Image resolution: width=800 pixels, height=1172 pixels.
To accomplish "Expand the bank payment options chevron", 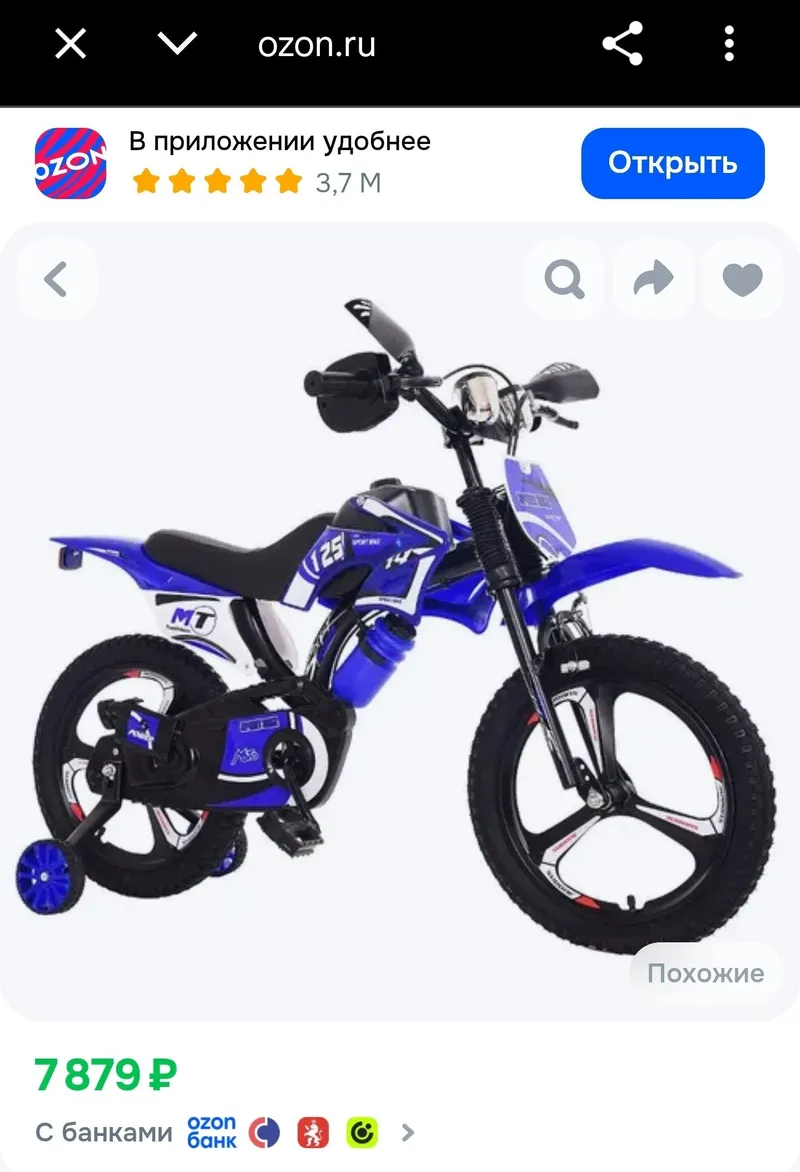I will [x=407, y=1133].
